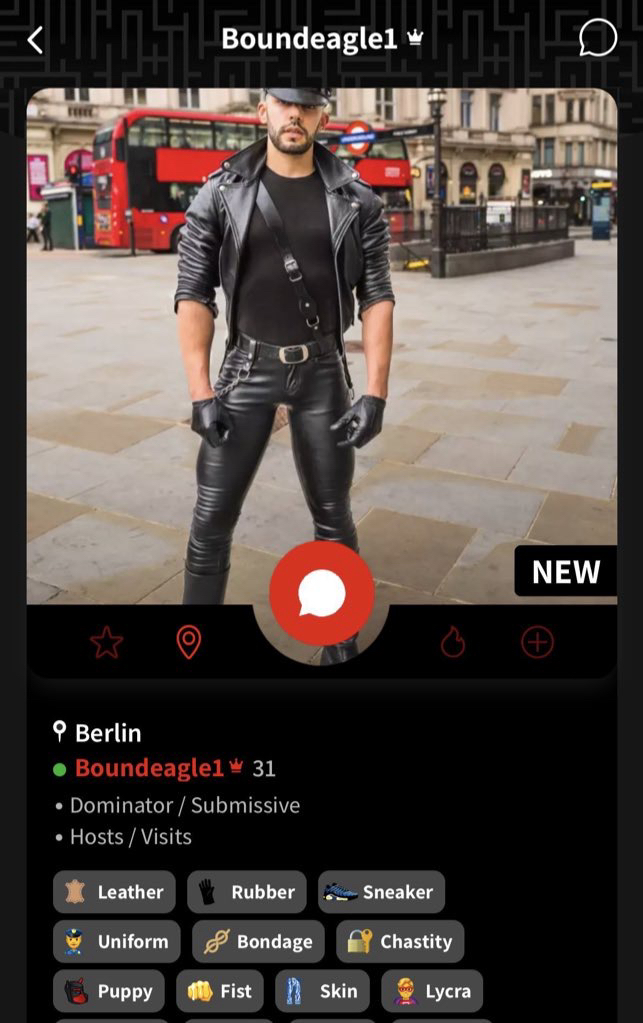643x1023 pixels.
Task: Send a flame to Boundeagle1
Action: (453, 642)
